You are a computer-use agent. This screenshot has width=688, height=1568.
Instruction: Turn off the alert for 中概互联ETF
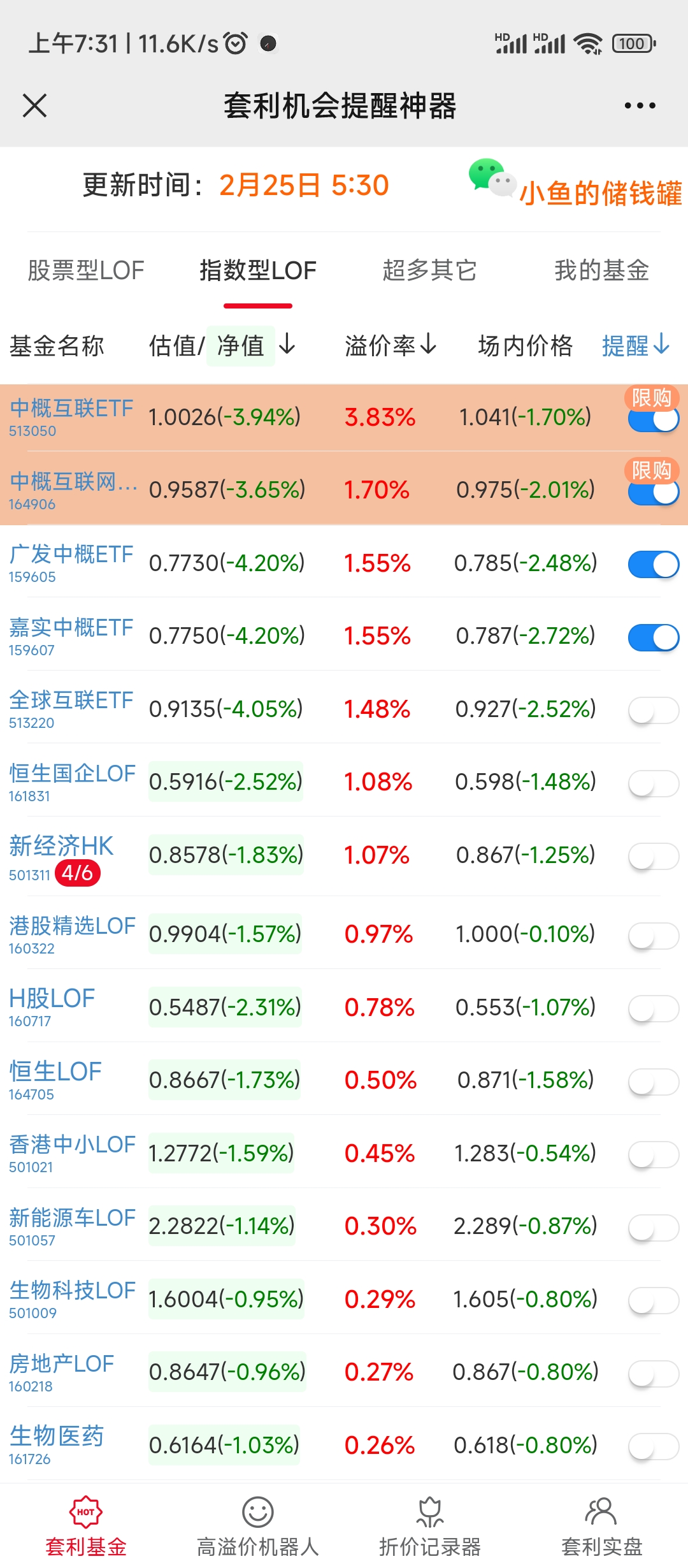[654, 420]
